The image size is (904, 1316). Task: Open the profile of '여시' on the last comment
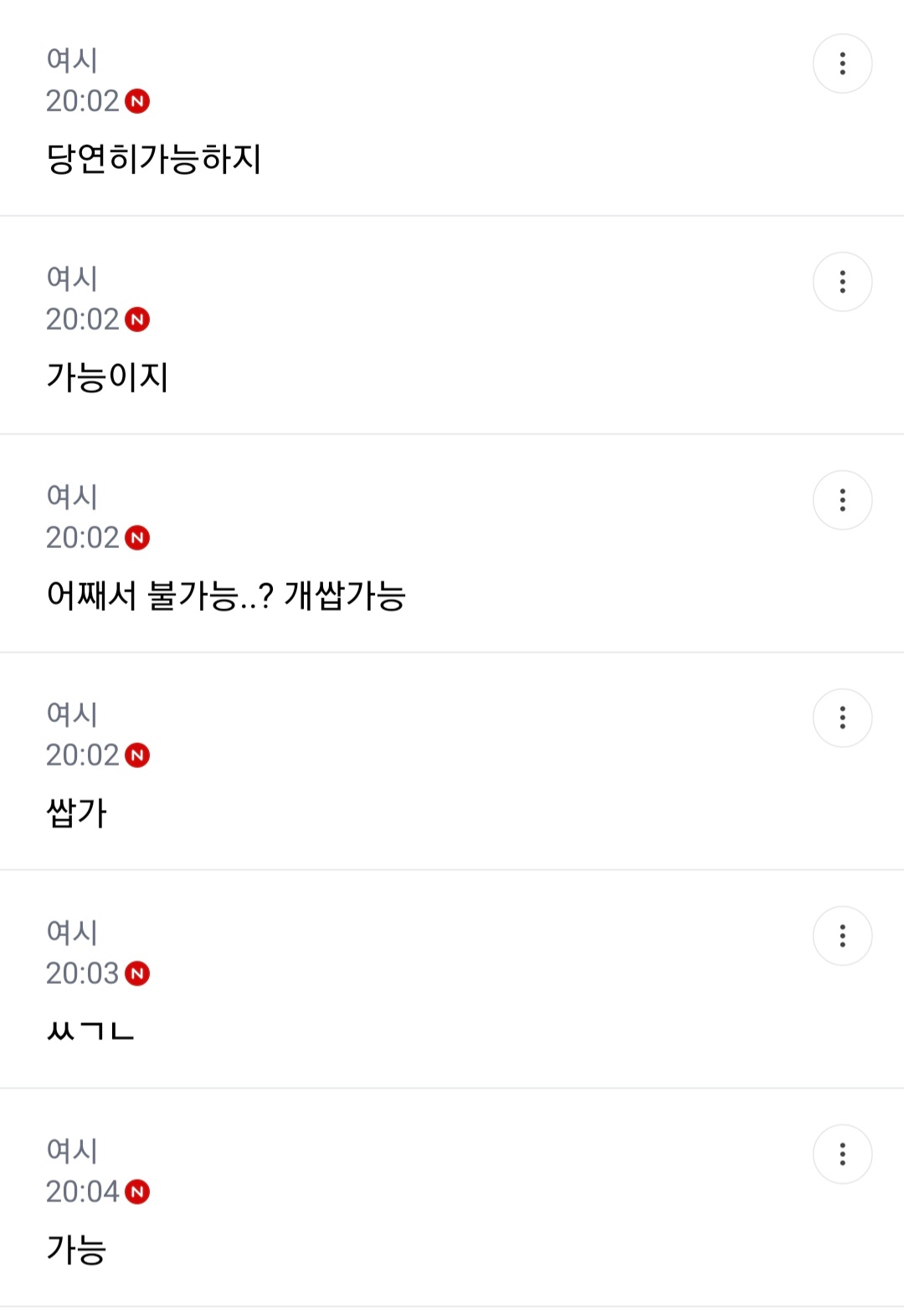[x=72, y=1151]
